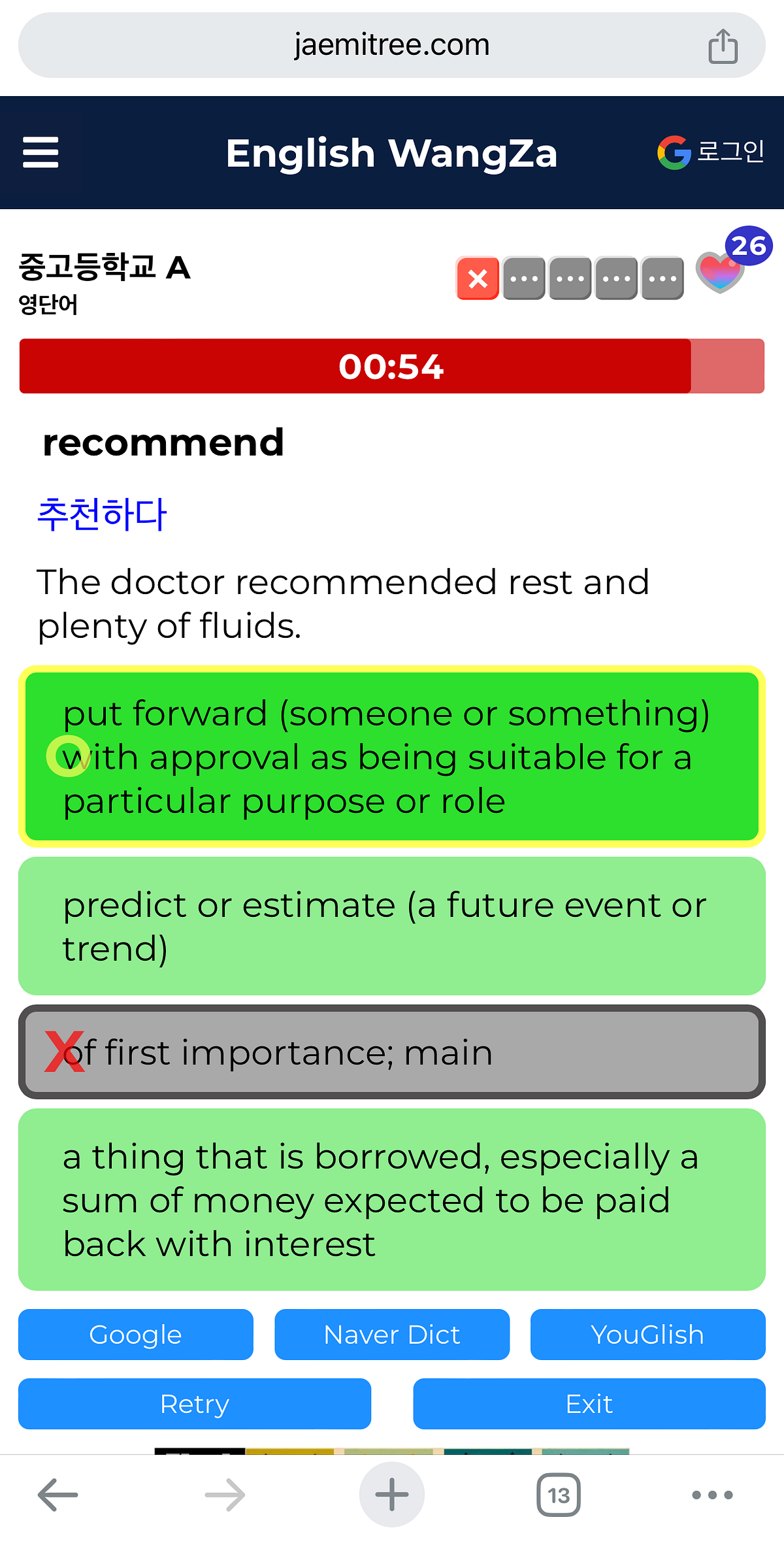Open the browser's more options menu
This screenshot has height=1545, width=784.
pyautogui.click(x=712, y=1495)
